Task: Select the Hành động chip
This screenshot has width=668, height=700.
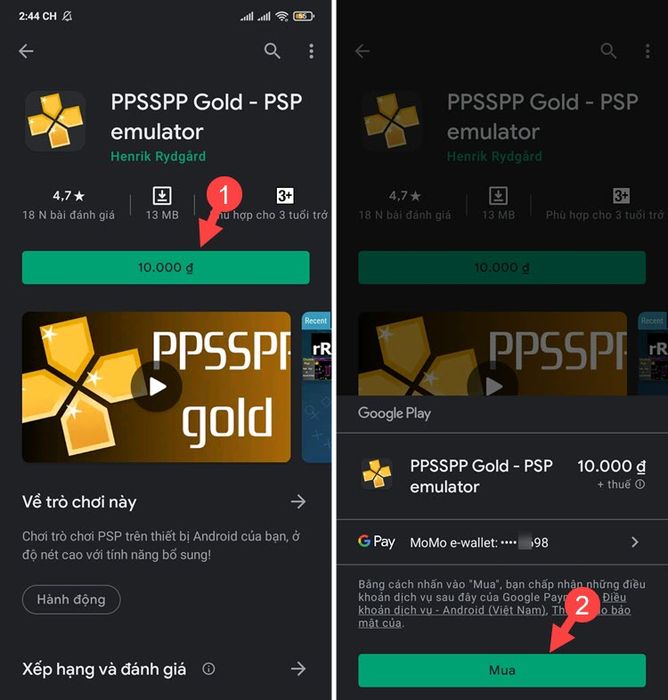Action: 71,599
